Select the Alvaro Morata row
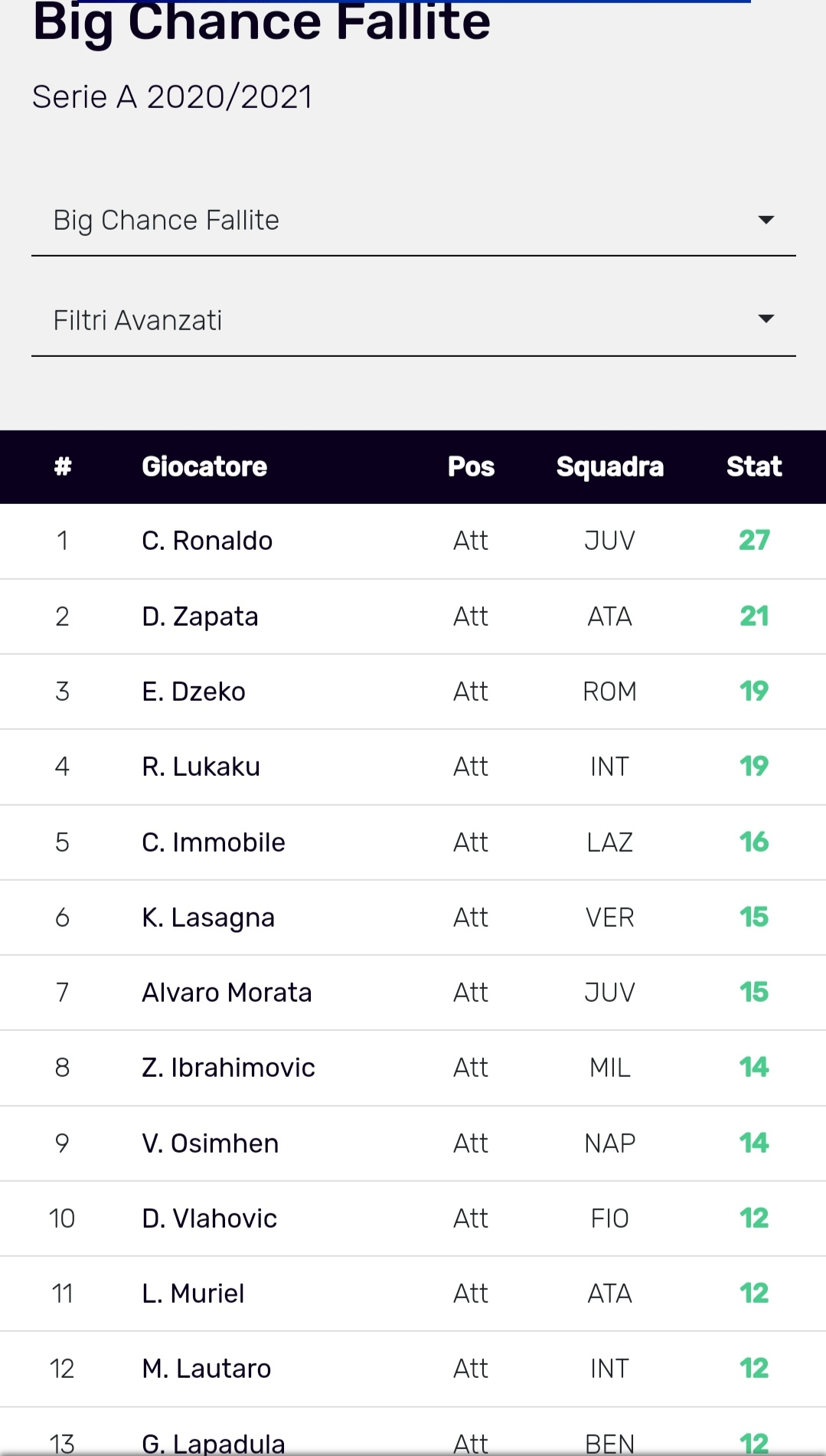This screenshot has width=826, height=1456. coord(413,993)
